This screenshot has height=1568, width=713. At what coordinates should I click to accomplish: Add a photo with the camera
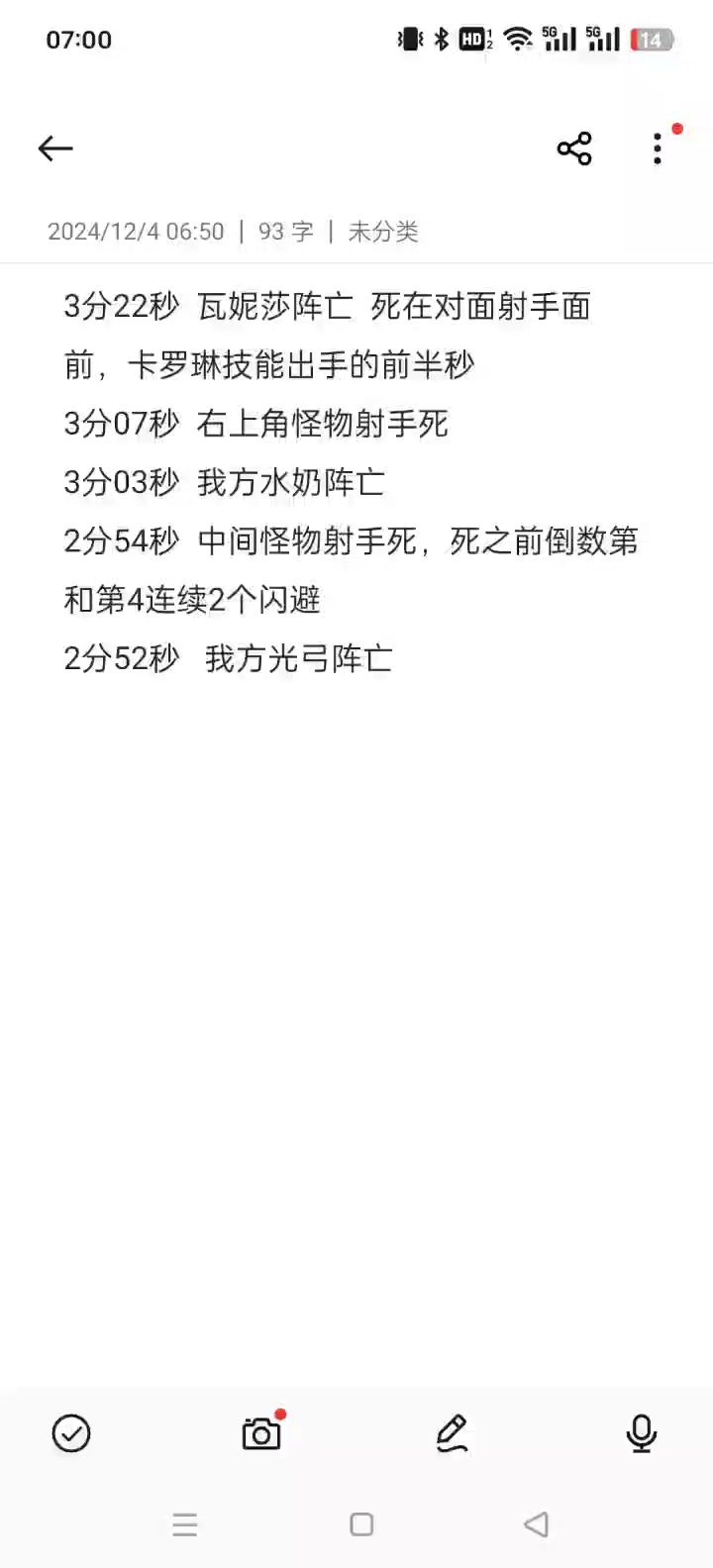click(261, 1433)
